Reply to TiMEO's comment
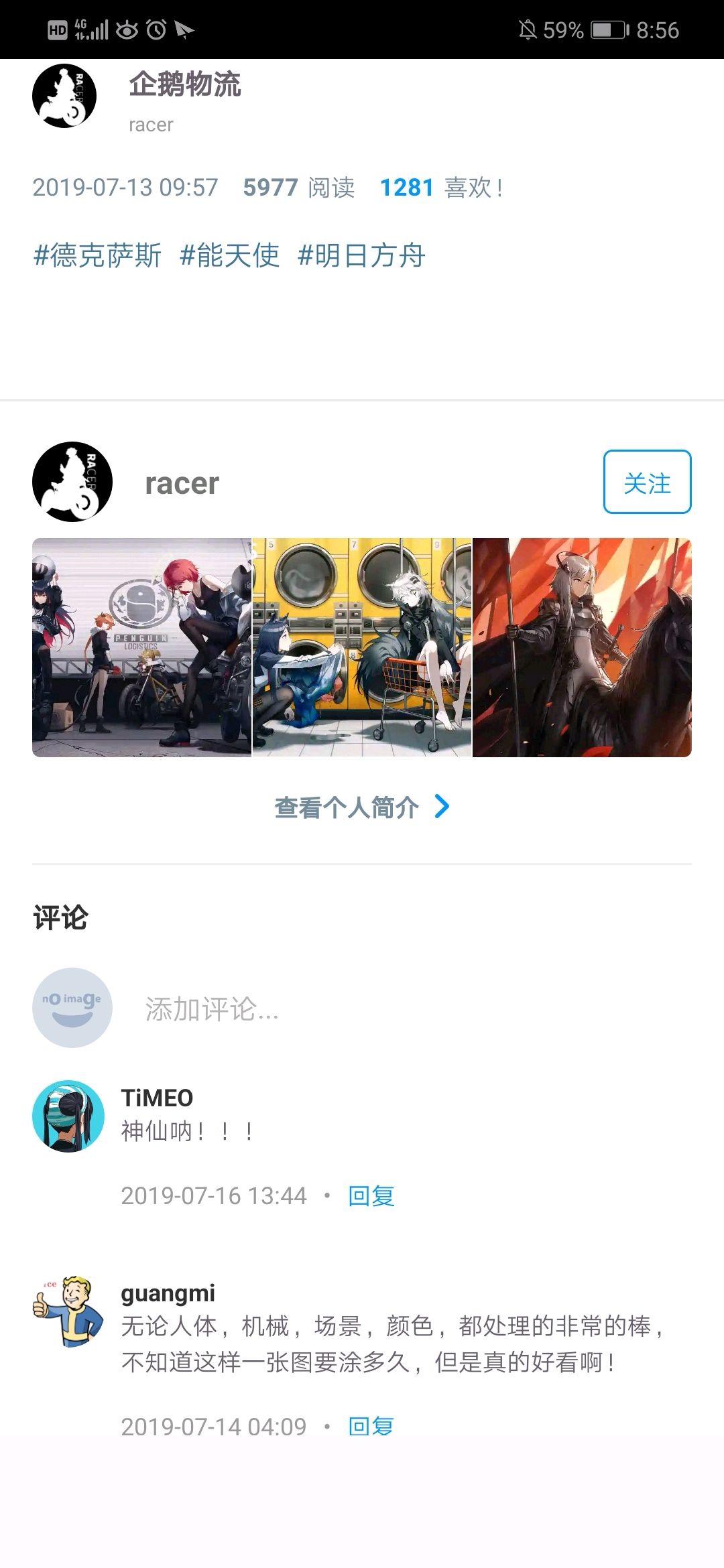The width and height of the screenshot is (724, 1568). pyautogui.click(x=371, y=1195)
